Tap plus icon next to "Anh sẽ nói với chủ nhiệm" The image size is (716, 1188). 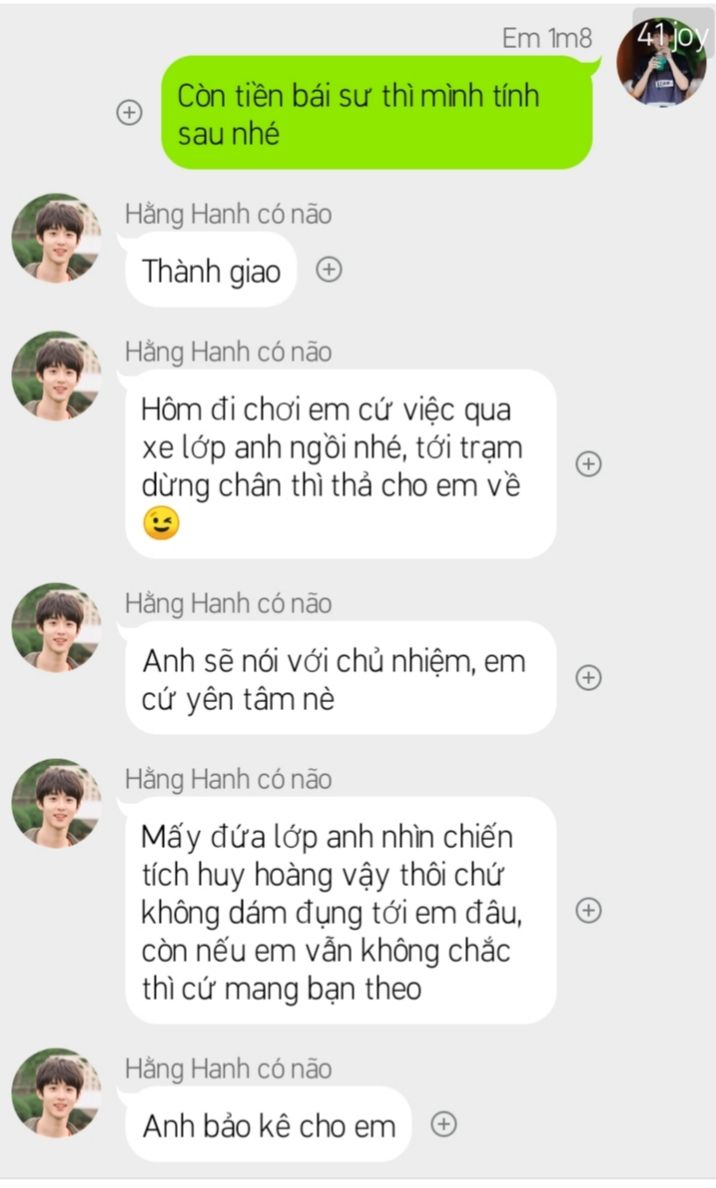pyautogui.click(x=589, y=677)
